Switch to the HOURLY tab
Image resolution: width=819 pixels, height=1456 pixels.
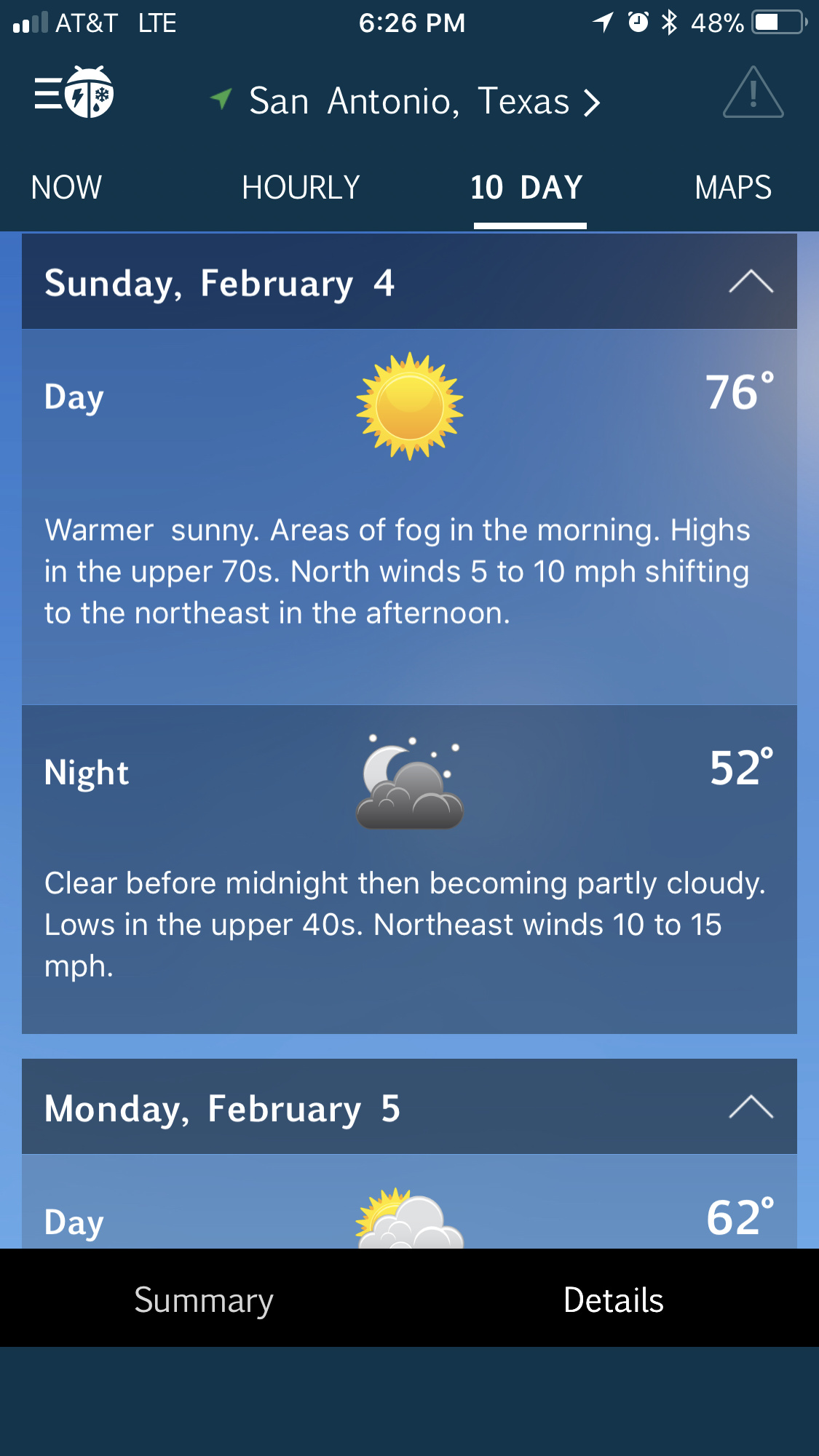pyautogui.click(x=301, y=188)
